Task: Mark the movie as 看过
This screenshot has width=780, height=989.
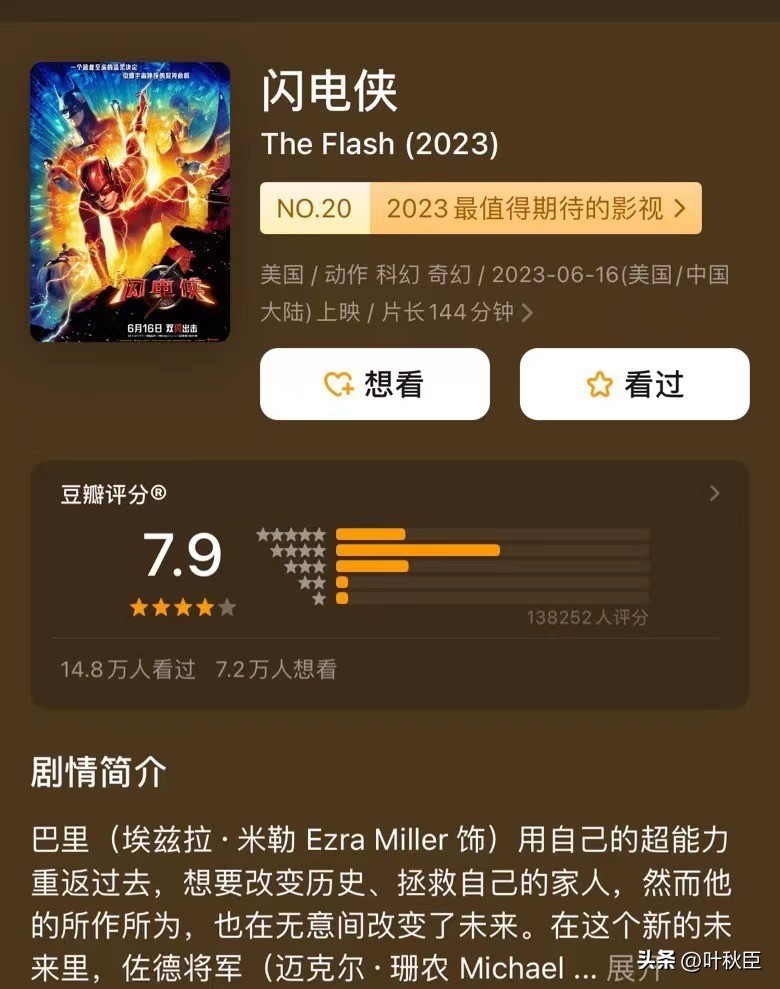Action: 633,383
